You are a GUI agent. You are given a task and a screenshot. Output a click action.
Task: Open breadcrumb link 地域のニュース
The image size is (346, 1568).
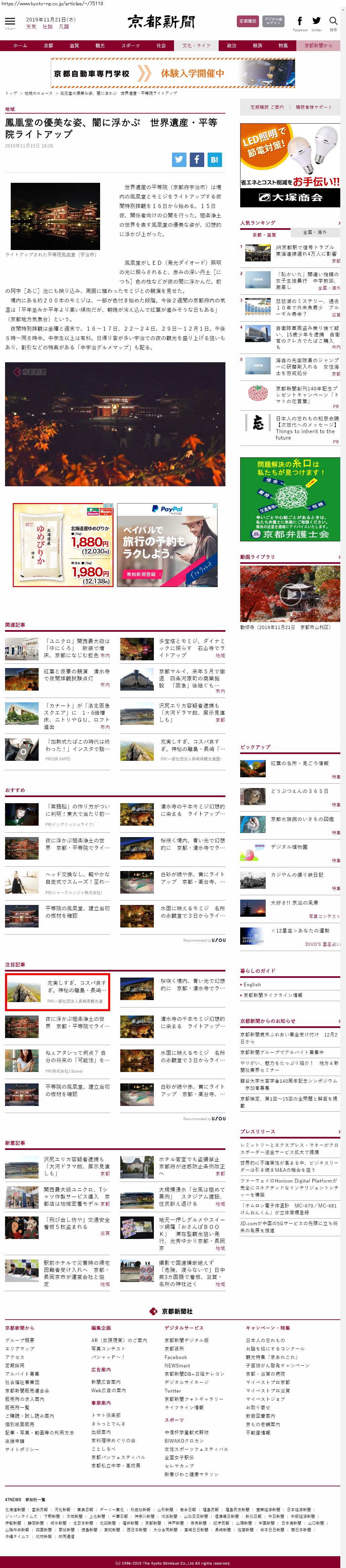(x=38, y=93)
